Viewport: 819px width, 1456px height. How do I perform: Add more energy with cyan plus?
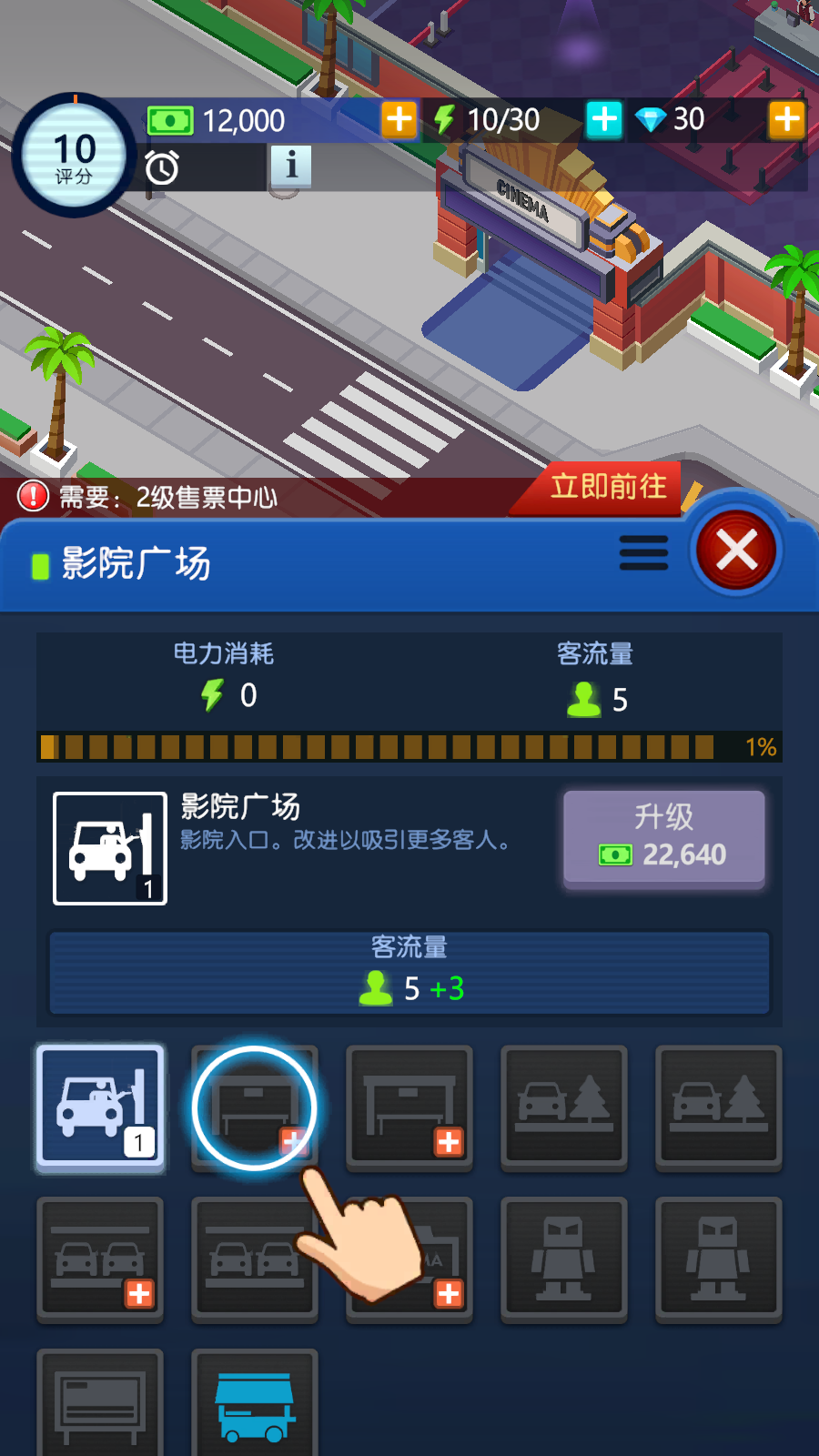(x=603, y=119)
